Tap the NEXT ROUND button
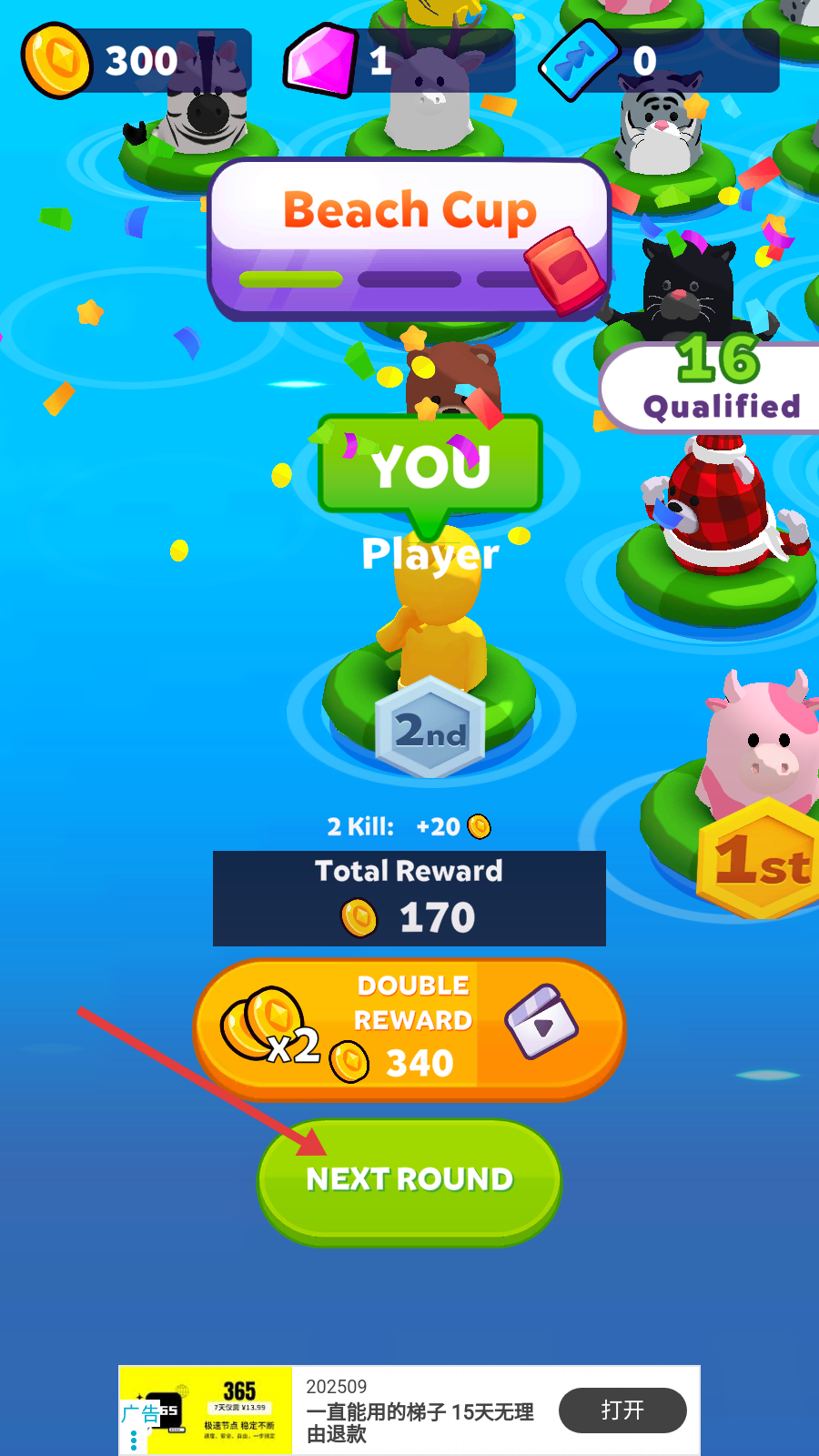819x1456 pixels. click(x=409, y=1179)
